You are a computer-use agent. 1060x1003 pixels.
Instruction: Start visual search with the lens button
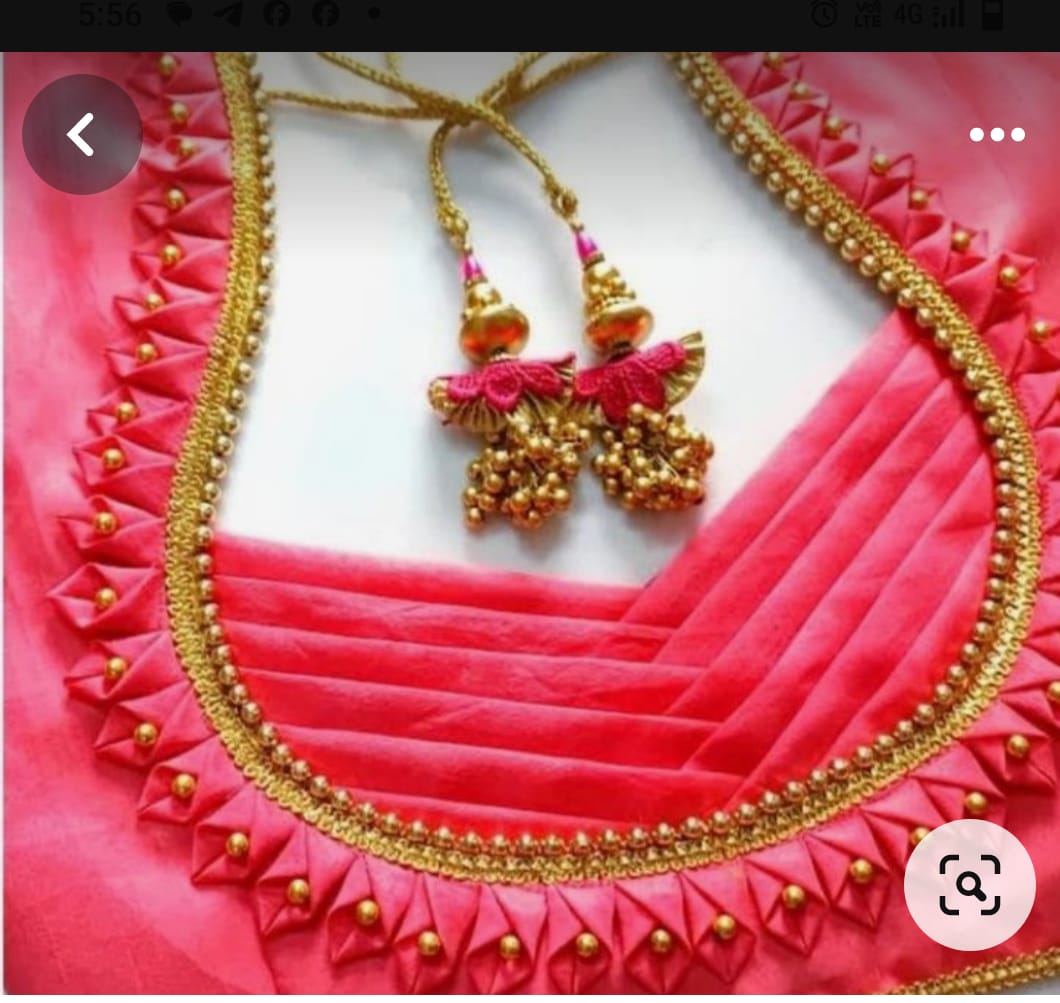tap(969, 884)
